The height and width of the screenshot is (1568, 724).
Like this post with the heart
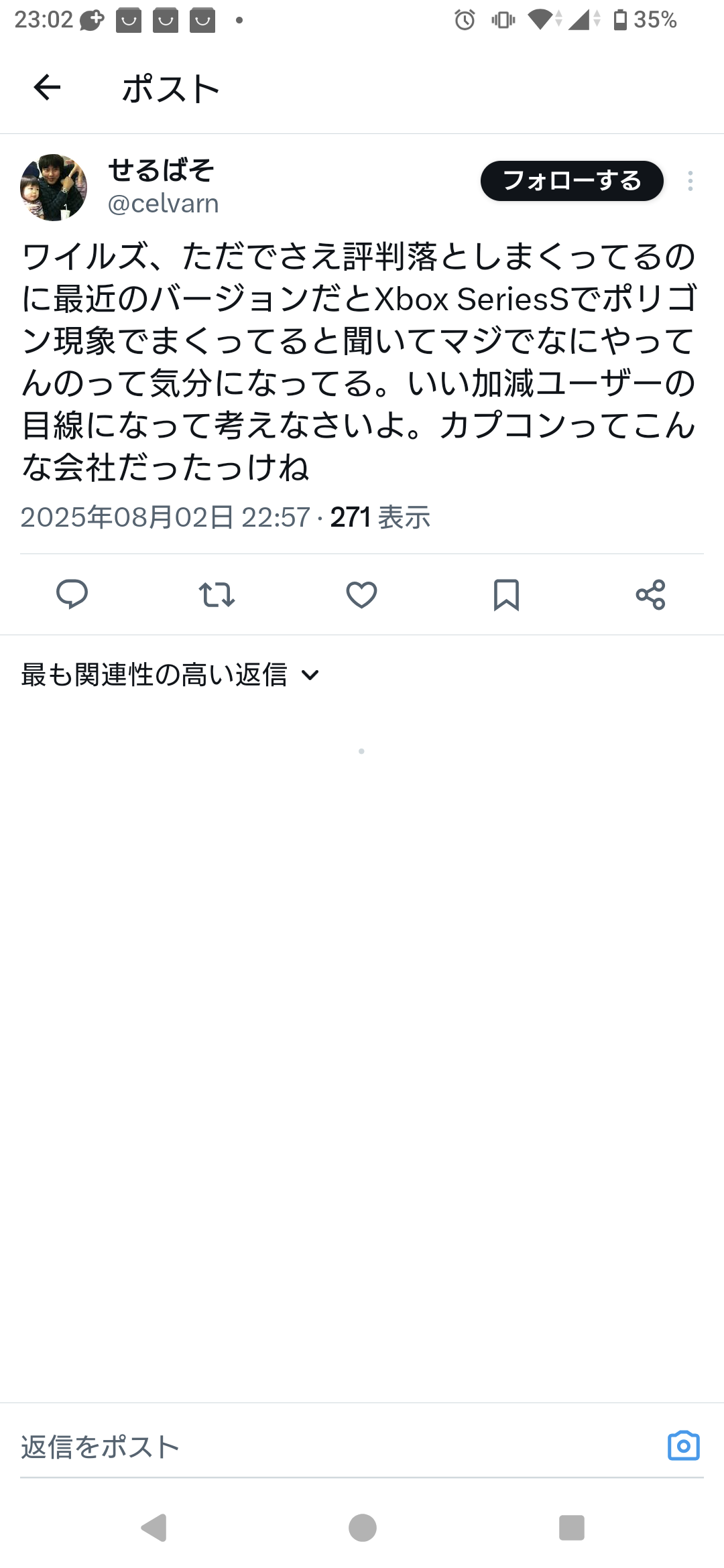click(x=361, y=594)
